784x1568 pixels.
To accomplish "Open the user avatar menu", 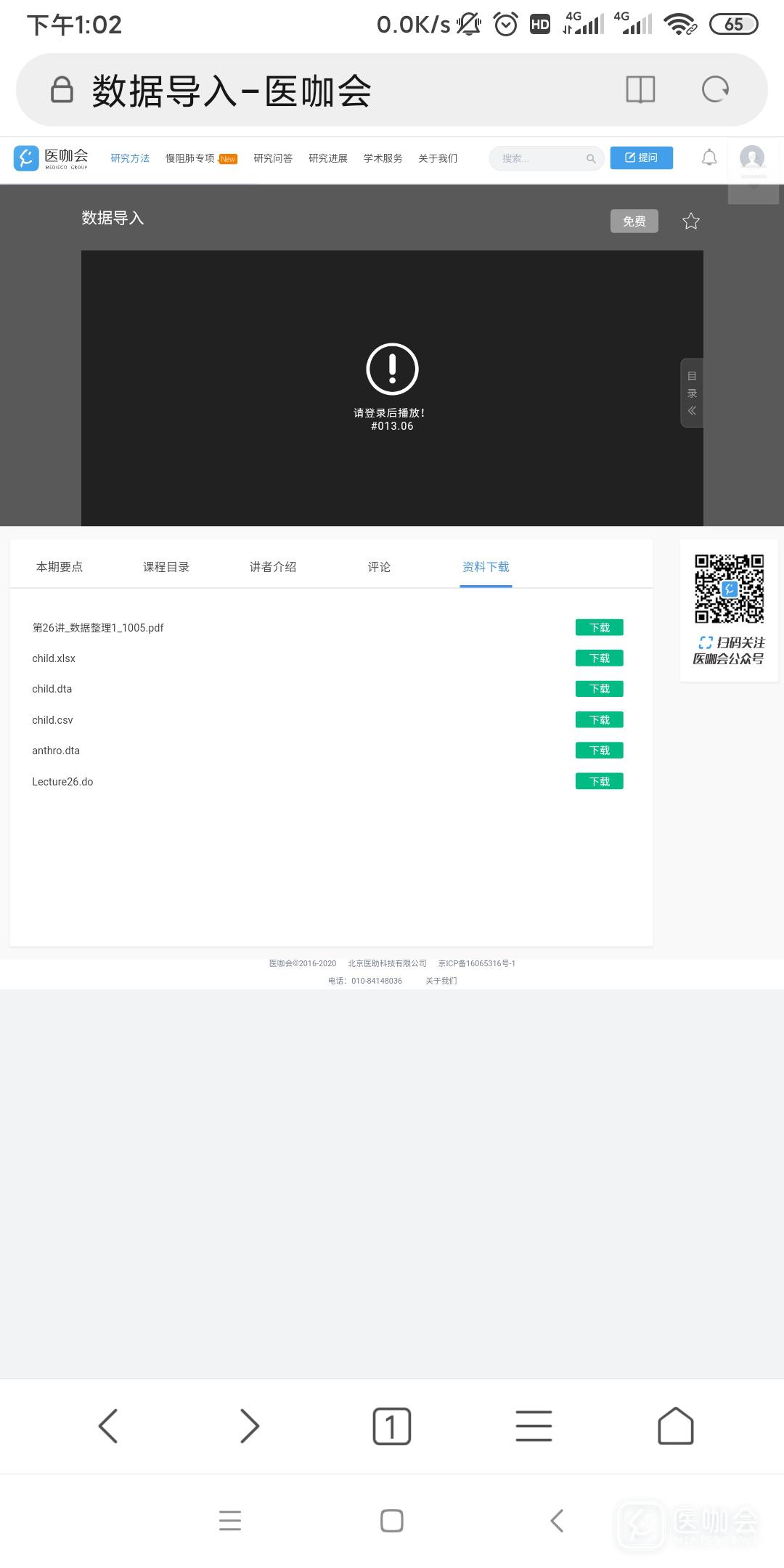I will [751, 158].
